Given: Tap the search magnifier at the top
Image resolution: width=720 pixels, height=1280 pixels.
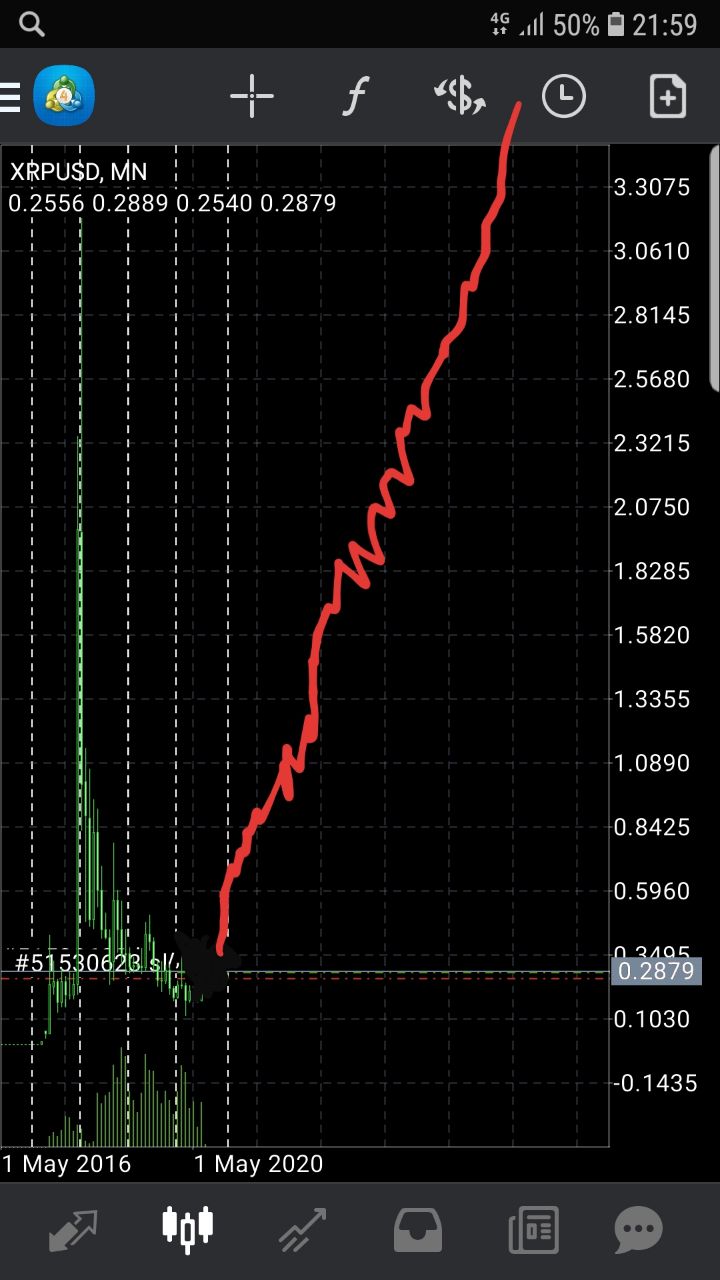Looking at the screenshot, I should (x=32, y=25).
